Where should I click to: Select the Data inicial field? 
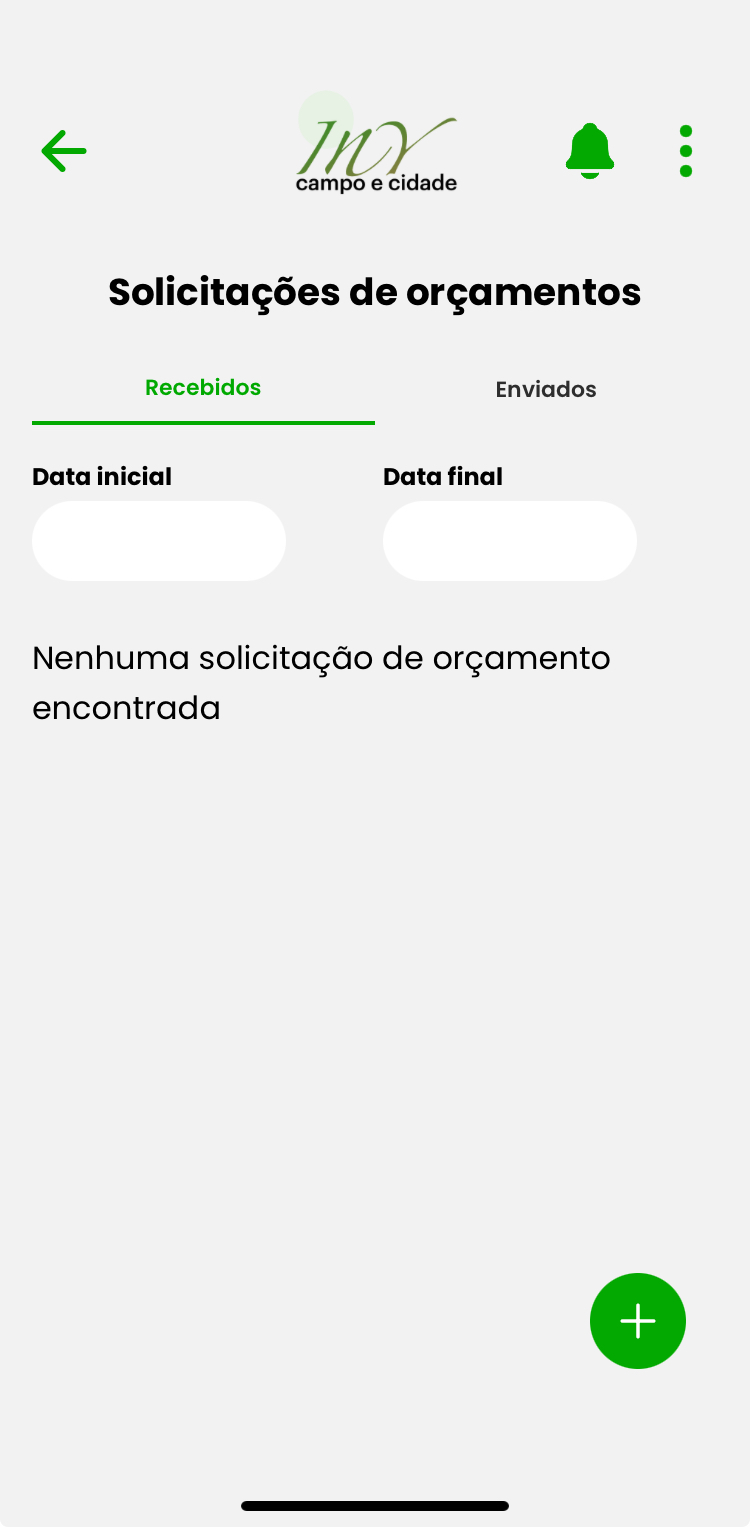click(x=159, y=541)
